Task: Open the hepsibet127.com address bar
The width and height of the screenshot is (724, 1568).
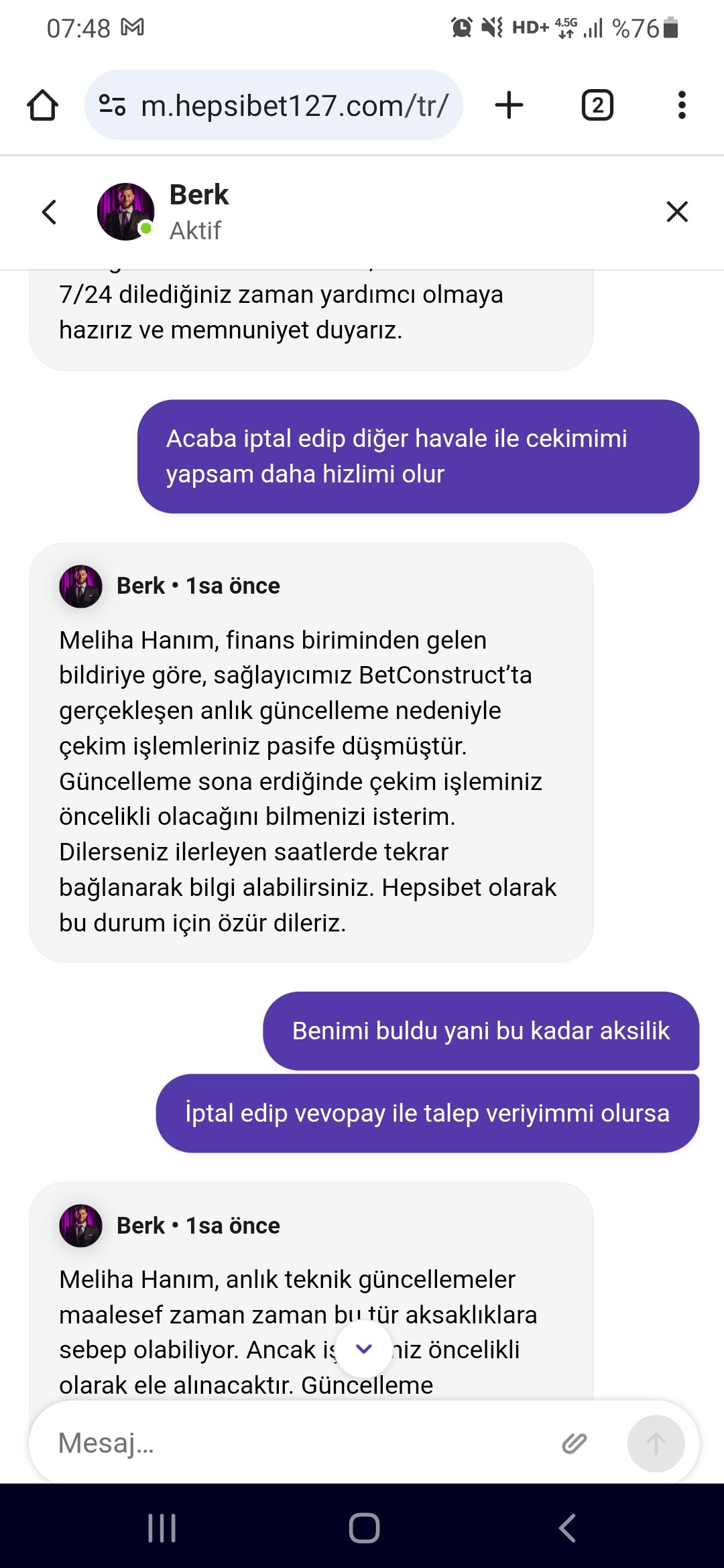Action: [274, 105]
